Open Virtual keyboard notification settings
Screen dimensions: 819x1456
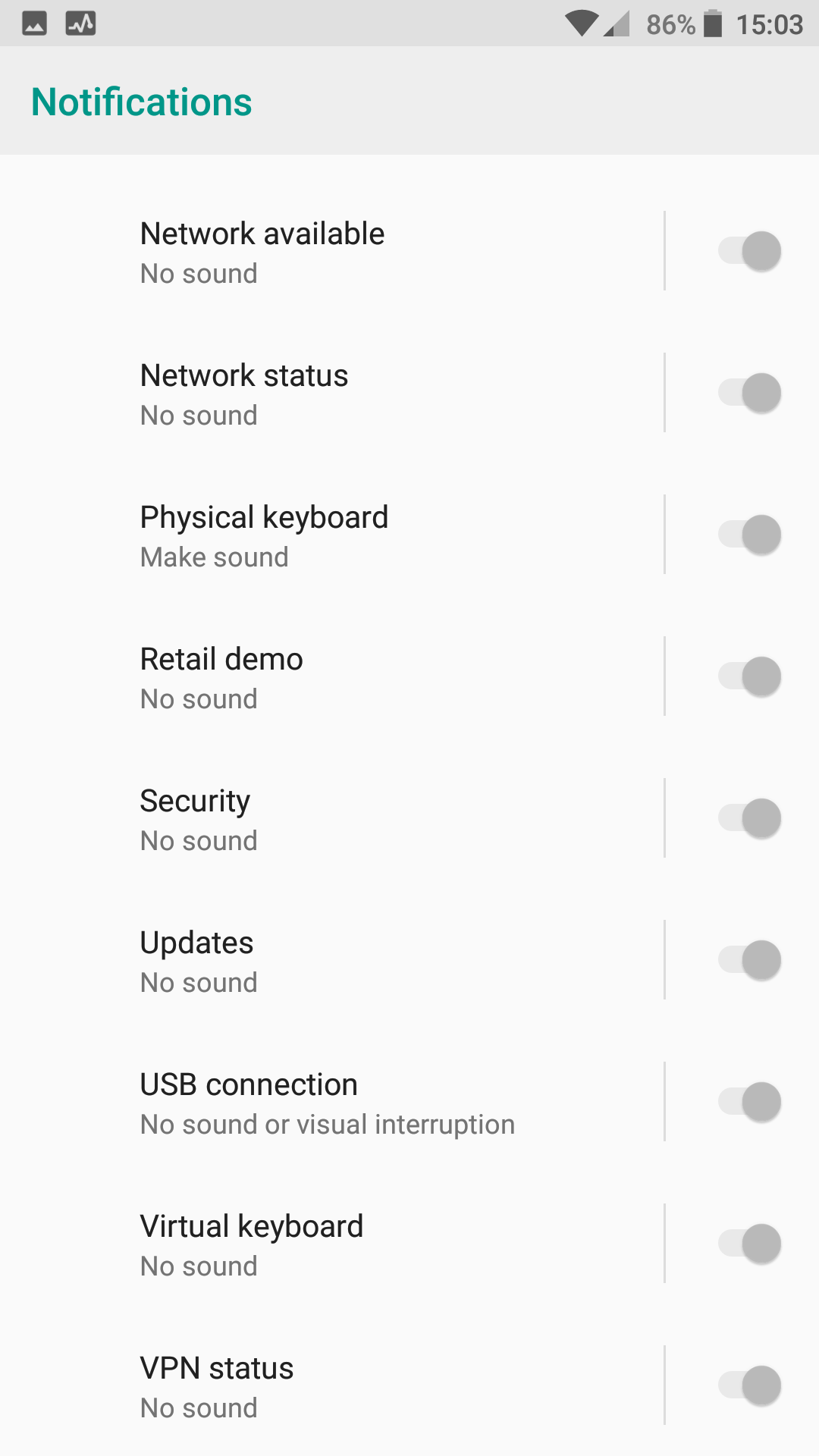pyautogui.click(x=332, y=1244)
